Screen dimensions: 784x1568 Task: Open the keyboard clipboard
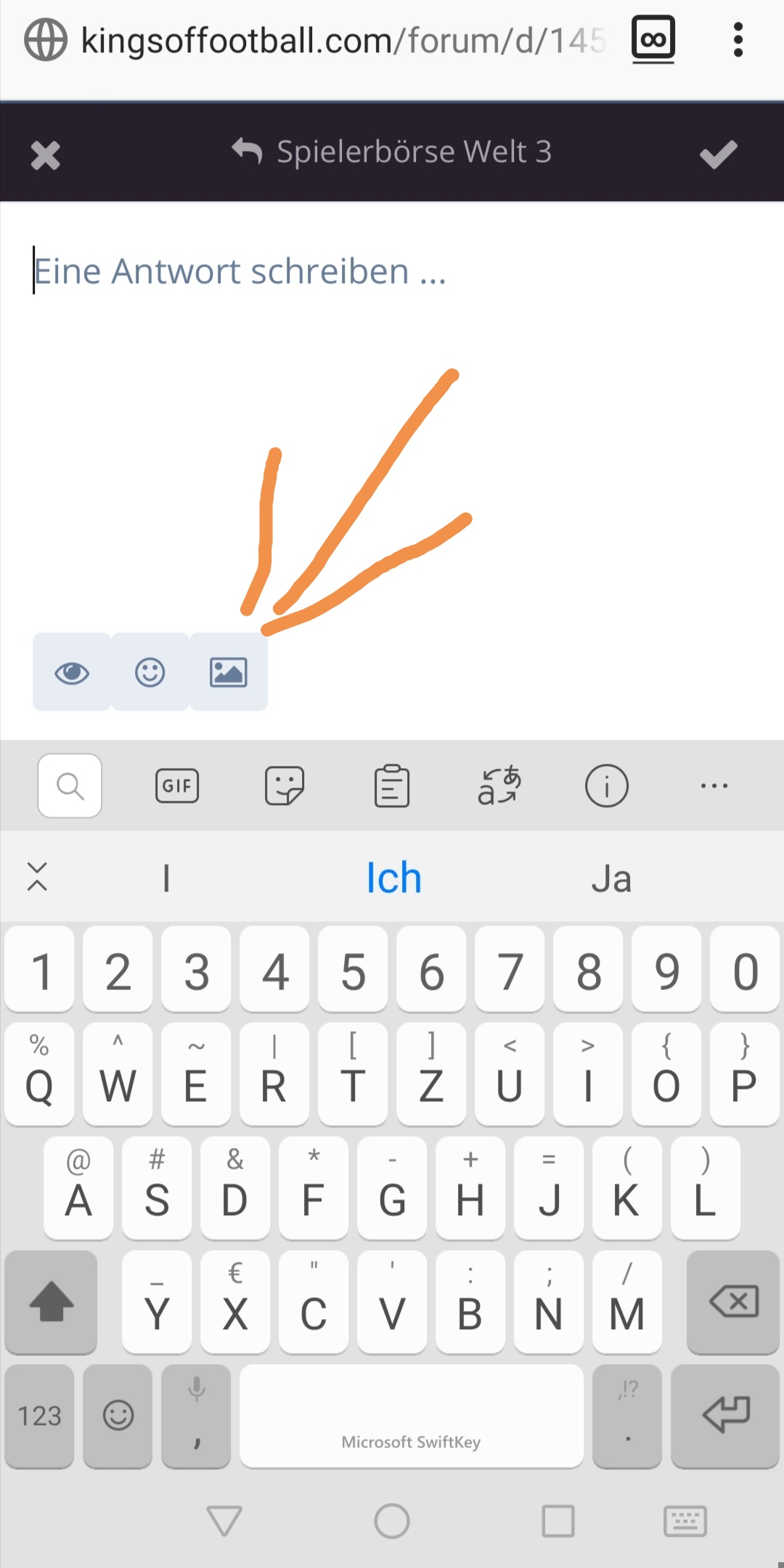pos(392,786)
